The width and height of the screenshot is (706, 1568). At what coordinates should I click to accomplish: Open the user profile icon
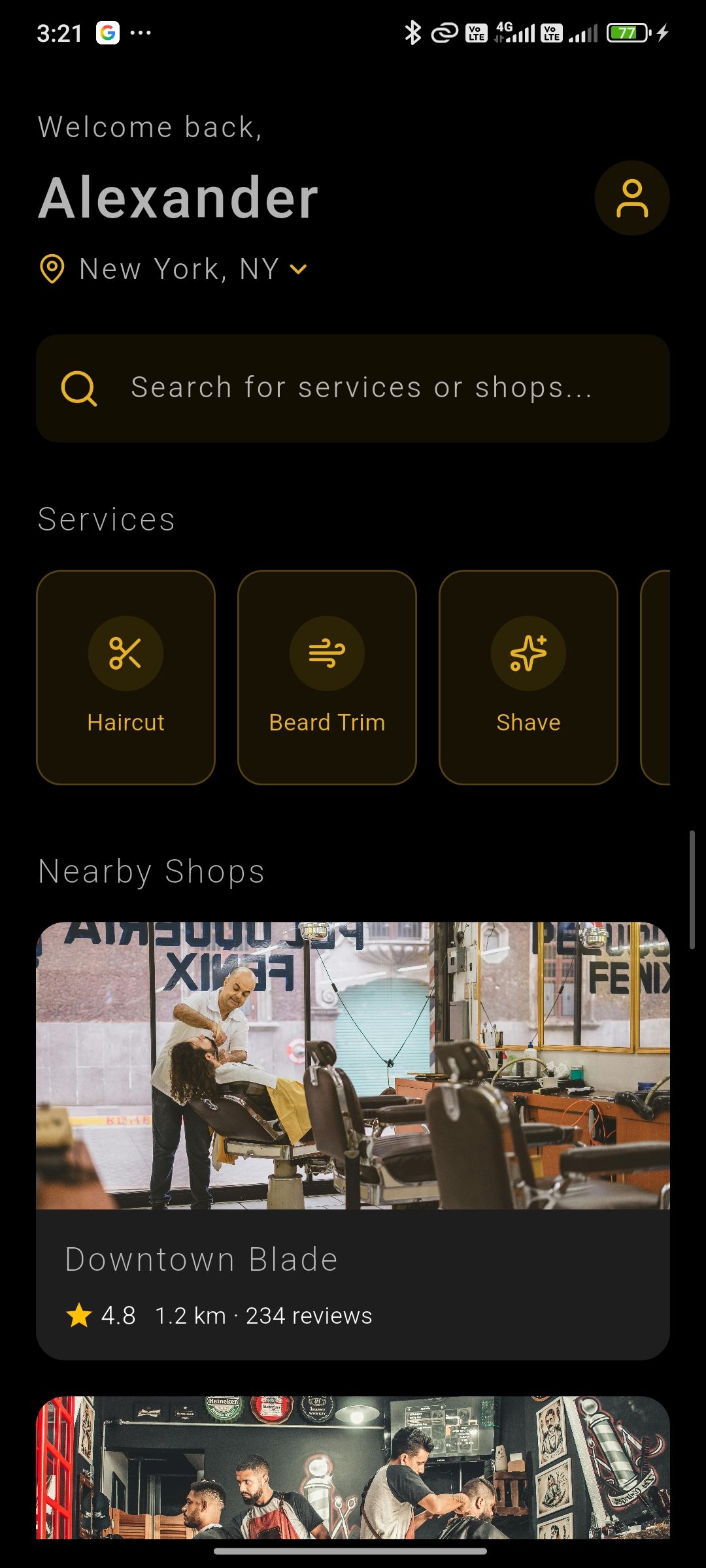(631, 198)
